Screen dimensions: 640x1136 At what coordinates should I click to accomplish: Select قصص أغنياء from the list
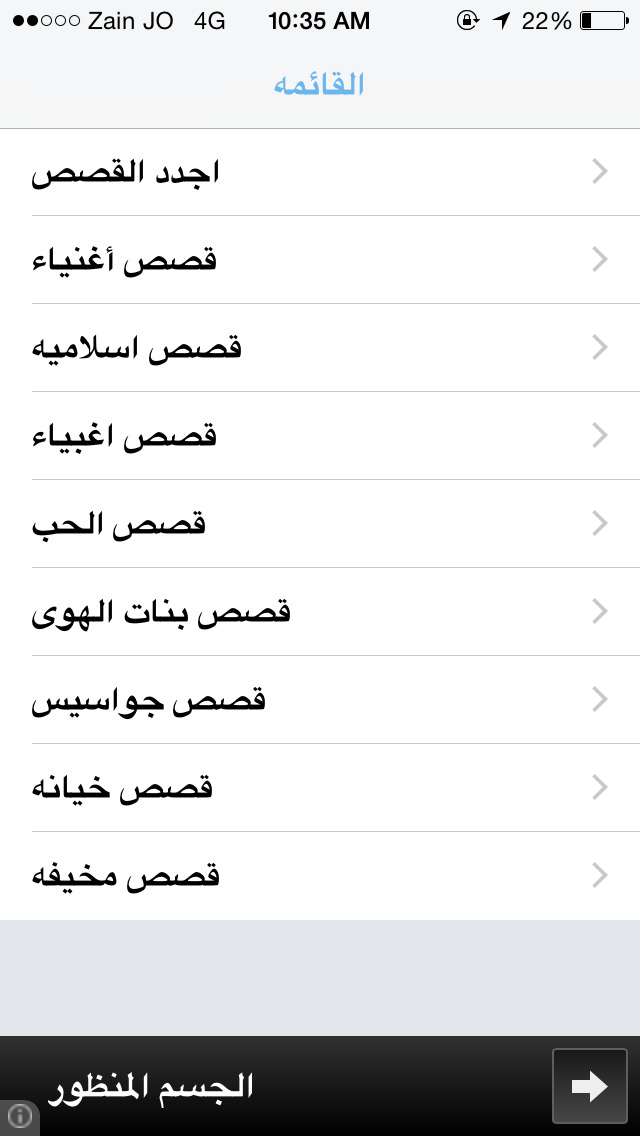click(x=320, y=259)
